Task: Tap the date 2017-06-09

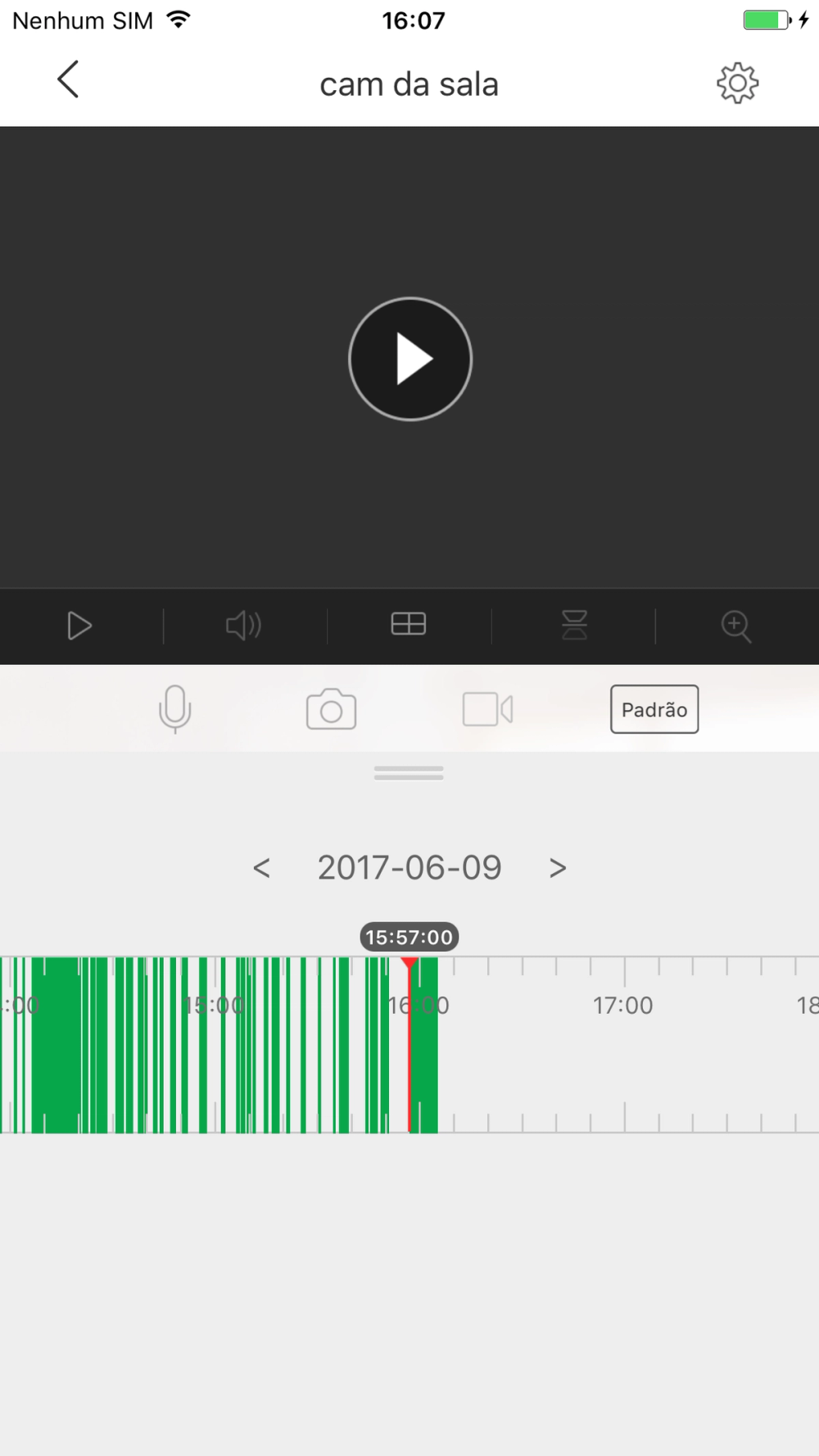Action: [x=409, y=867]
